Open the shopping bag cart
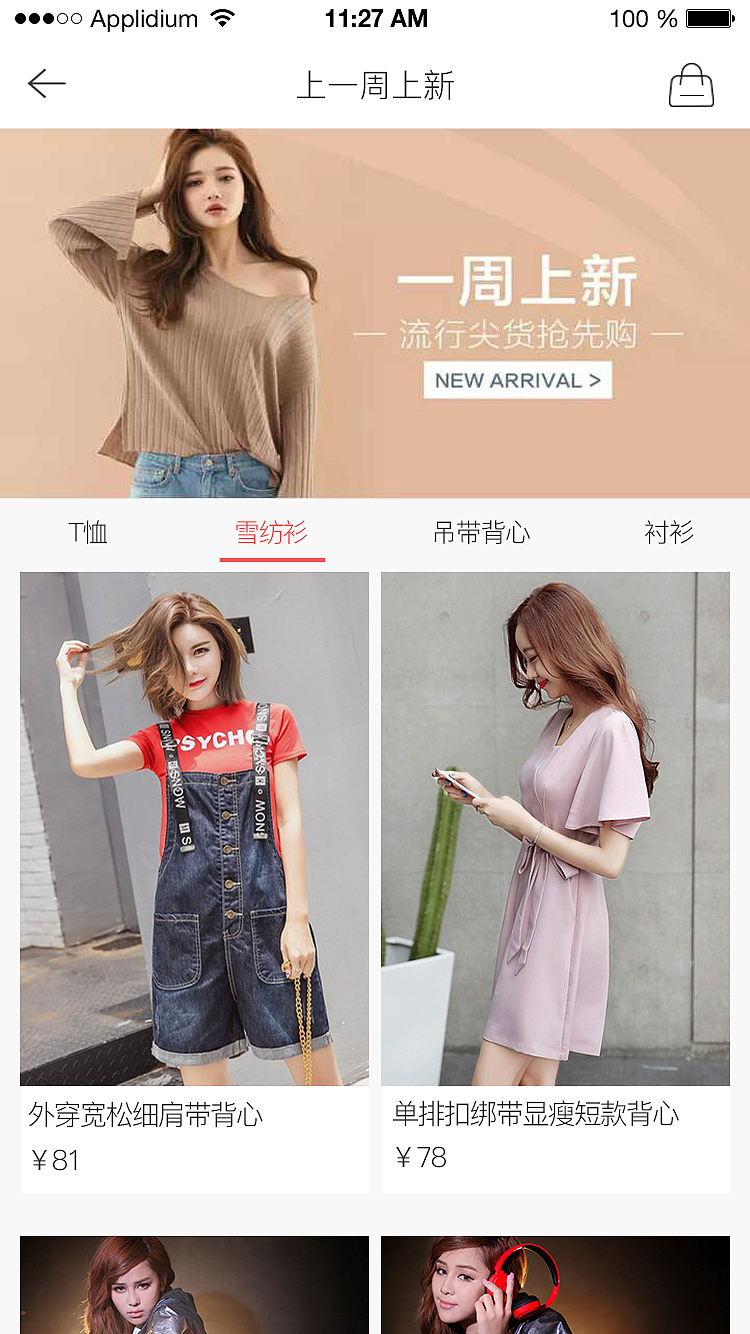Viewport: 750px width, 1334px height. [692, 84]
